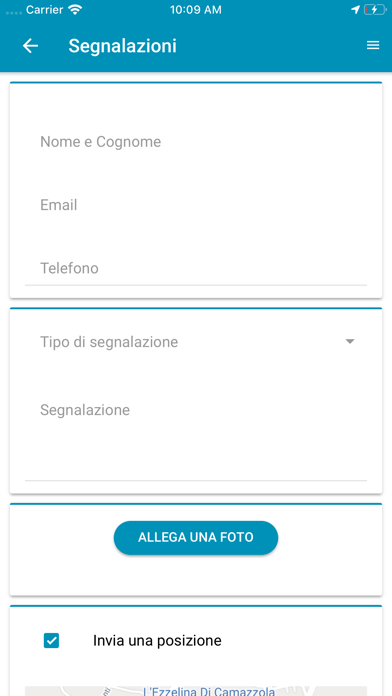The width and height of the screenshot is (392, 696).
Task: Uncheck Invia una posizione checkbox
Action: point(51,641)
